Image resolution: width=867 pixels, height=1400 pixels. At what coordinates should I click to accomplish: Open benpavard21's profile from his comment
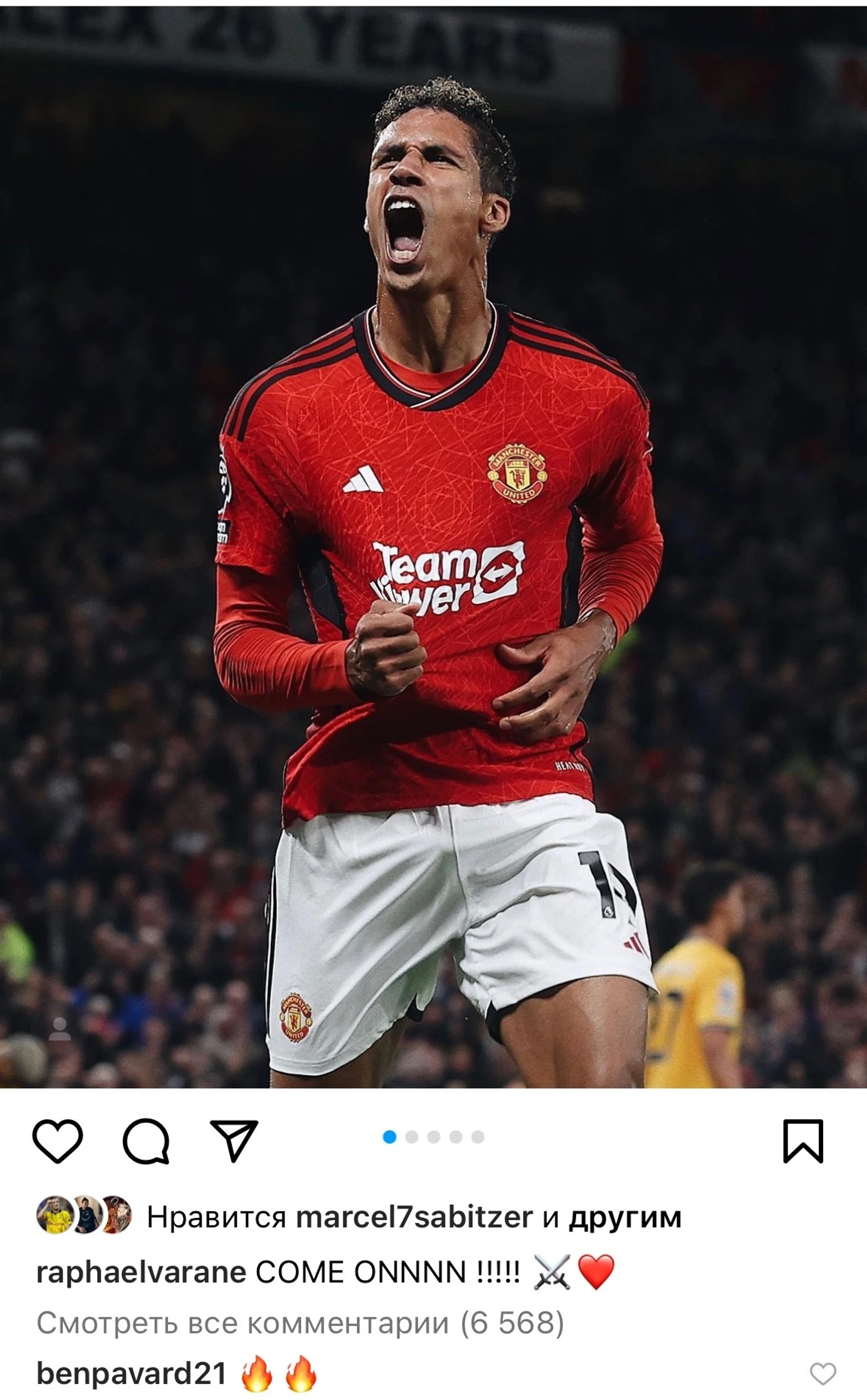click(x=131, y=1374)
